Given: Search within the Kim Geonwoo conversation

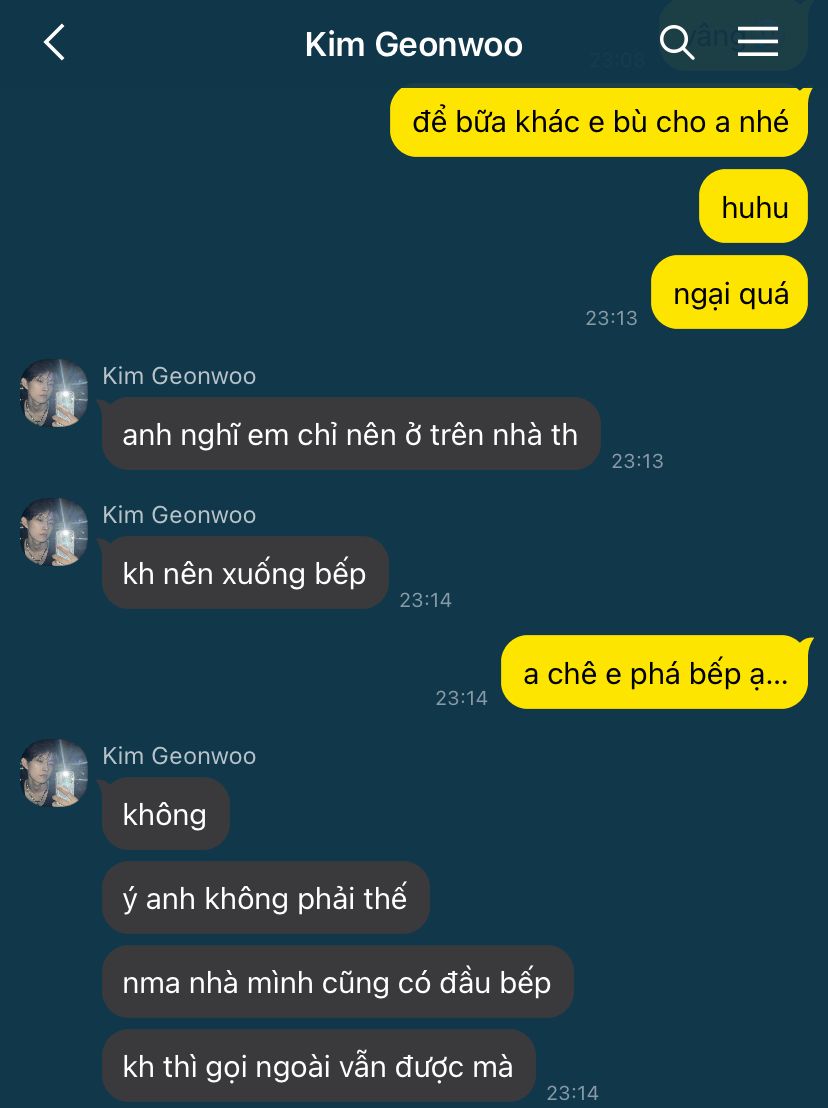Looking at the screenshot, I should (x=677, y=42).
